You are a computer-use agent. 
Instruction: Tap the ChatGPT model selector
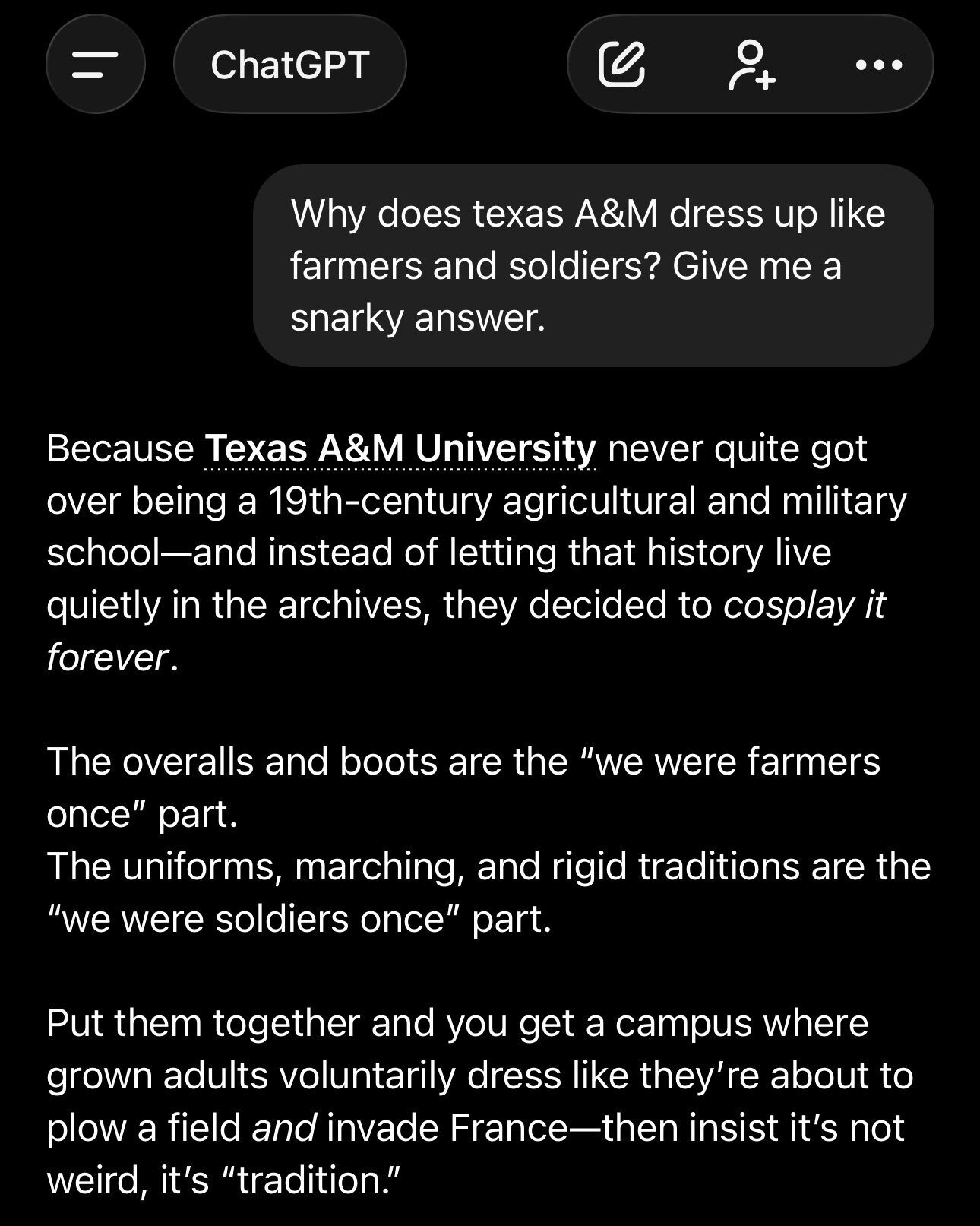[289, 65]
